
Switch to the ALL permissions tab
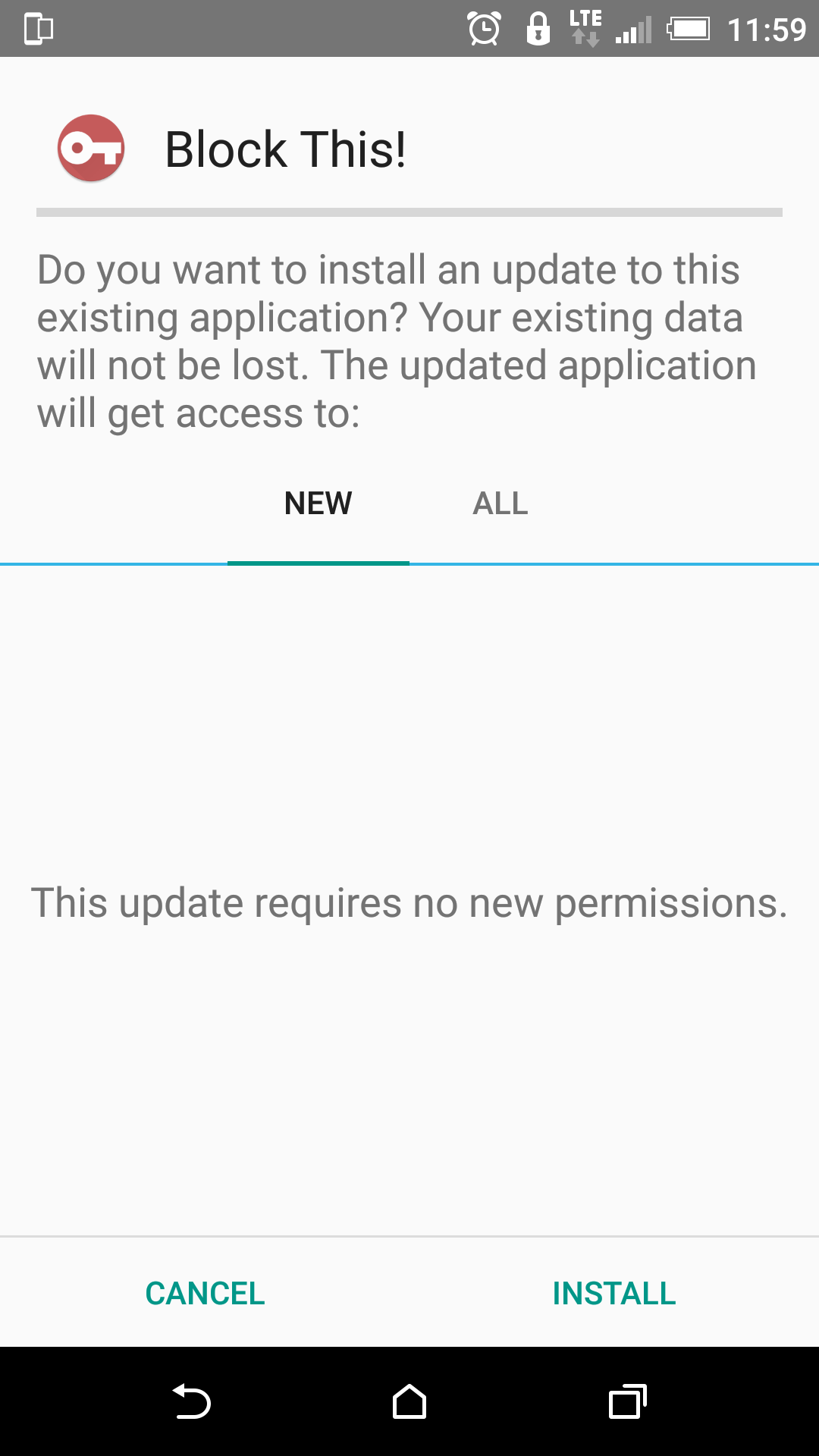[x=500, y=504]
